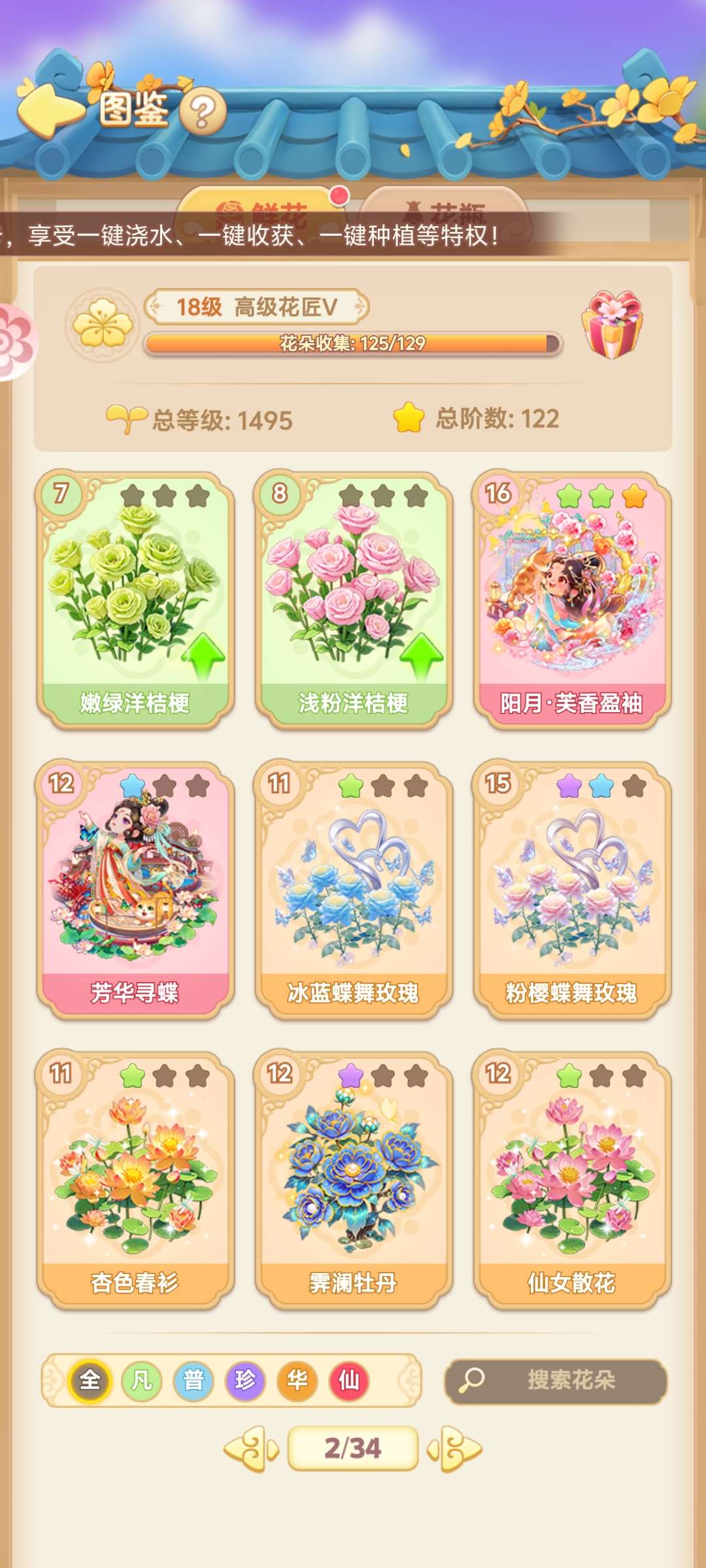This screenshot has height=1568, width=706.
Task: Go to the next page
Action: 455,1449
